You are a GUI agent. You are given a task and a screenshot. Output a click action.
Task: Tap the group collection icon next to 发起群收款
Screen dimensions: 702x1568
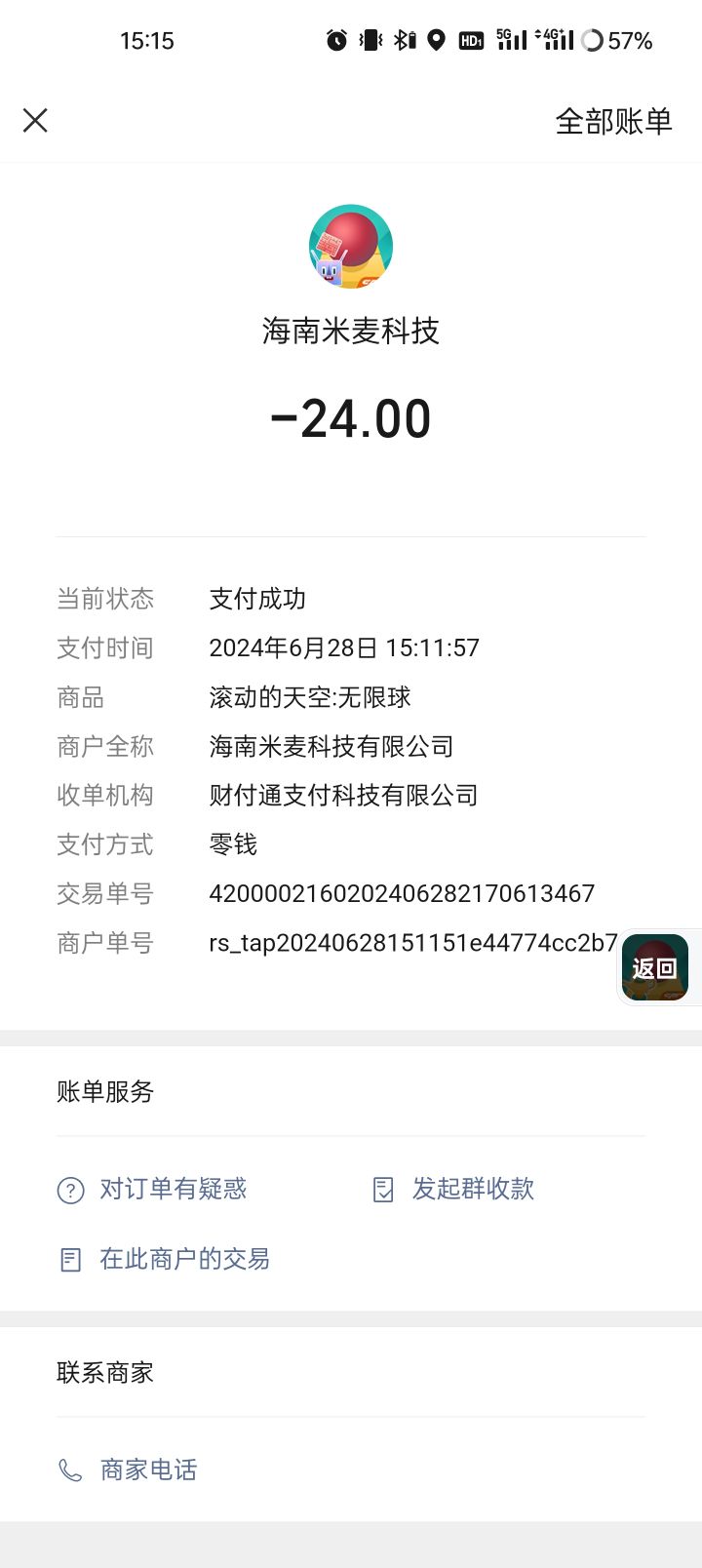click(384, 1189)
